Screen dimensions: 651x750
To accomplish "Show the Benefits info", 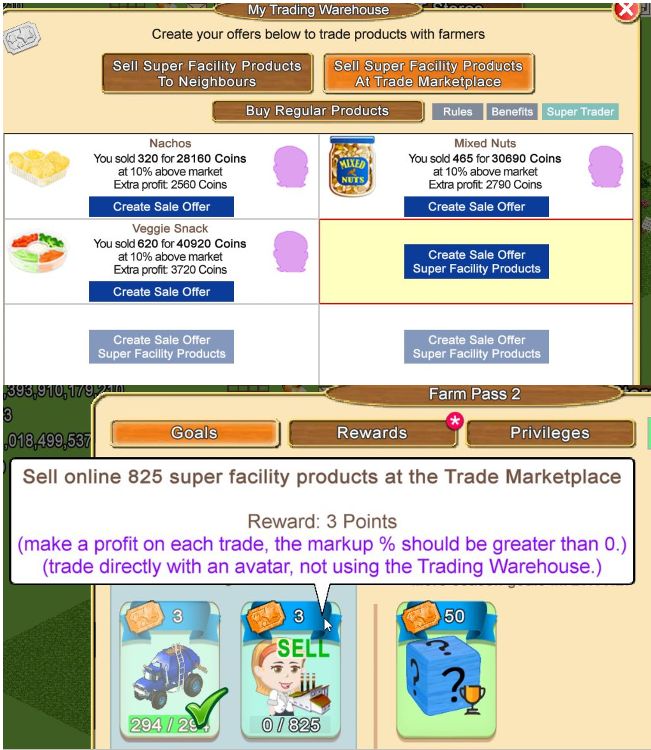I will 512,112.
